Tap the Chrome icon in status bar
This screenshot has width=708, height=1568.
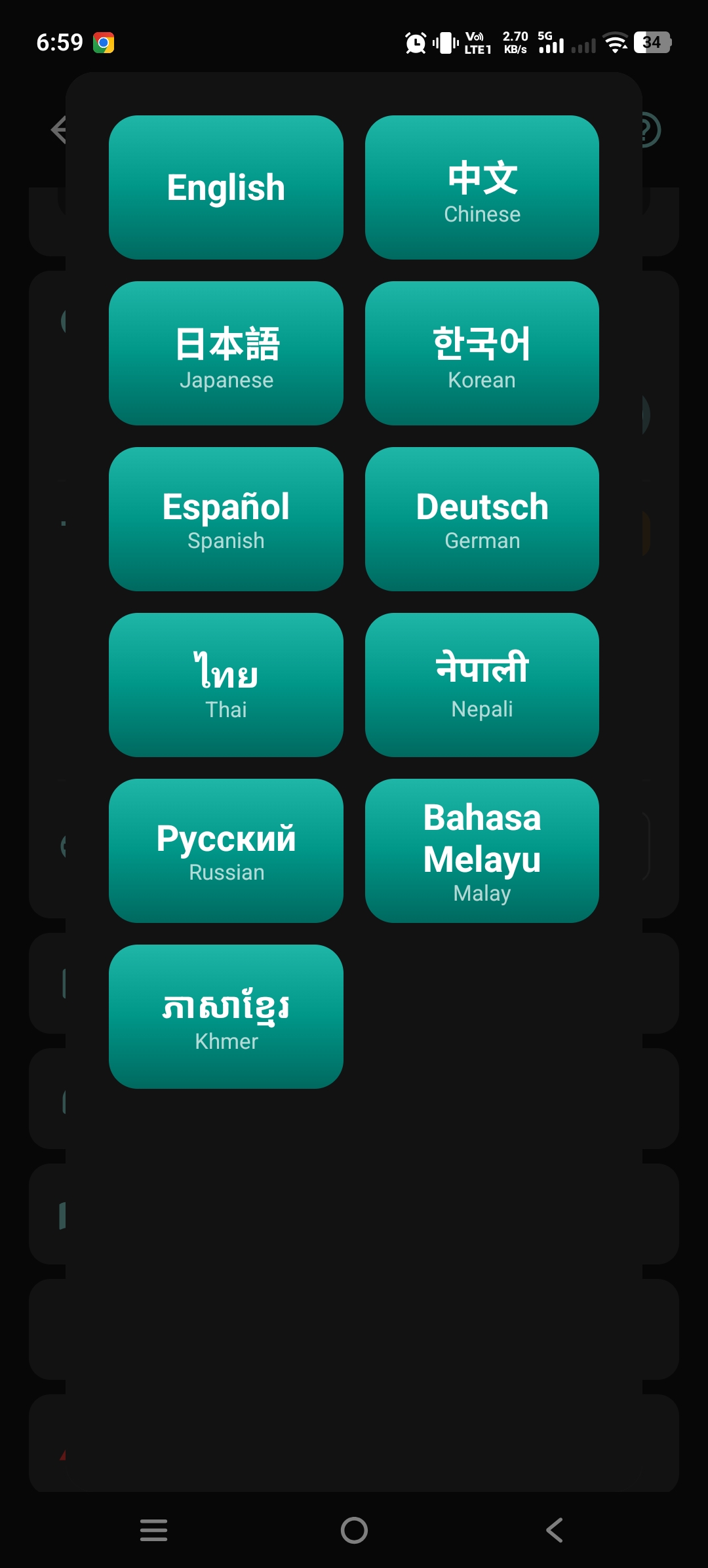coord(105,42)
